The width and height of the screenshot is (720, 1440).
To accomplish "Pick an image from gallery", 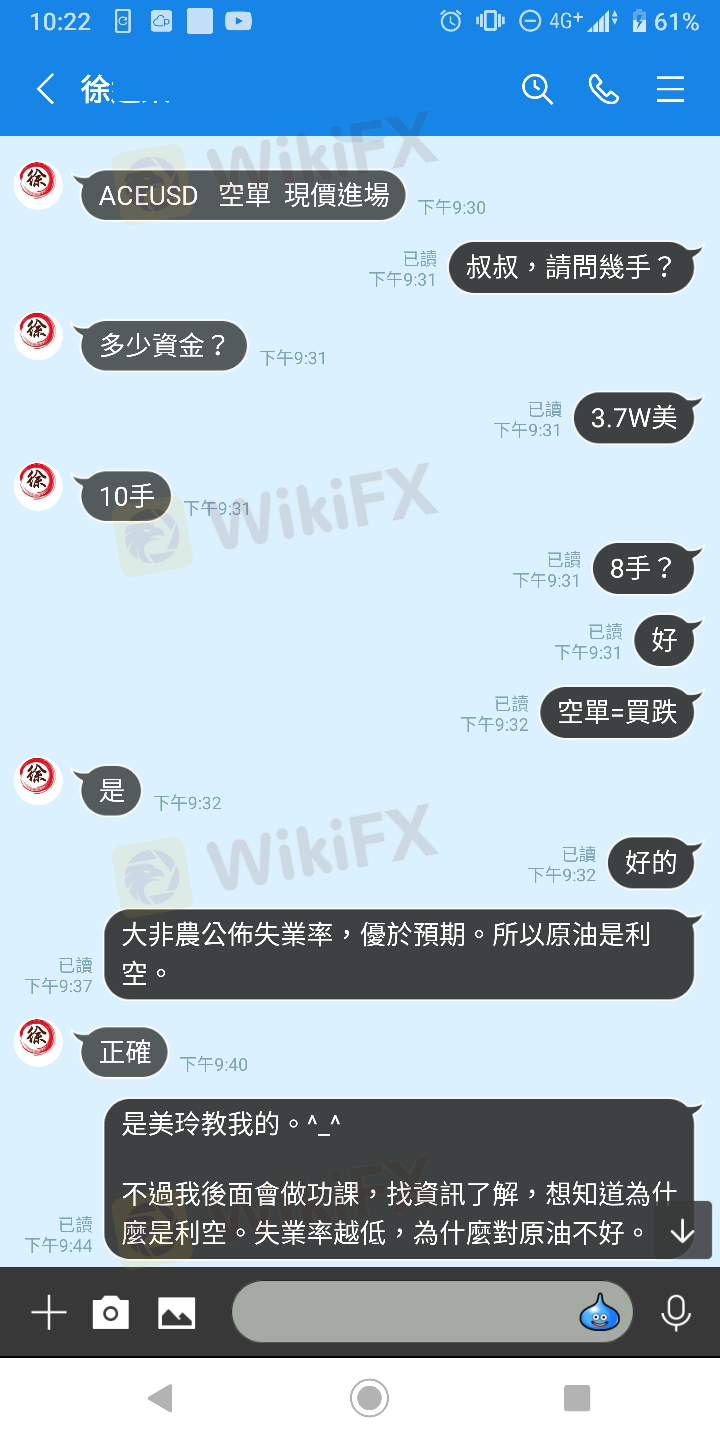I will coord(176,1312).
